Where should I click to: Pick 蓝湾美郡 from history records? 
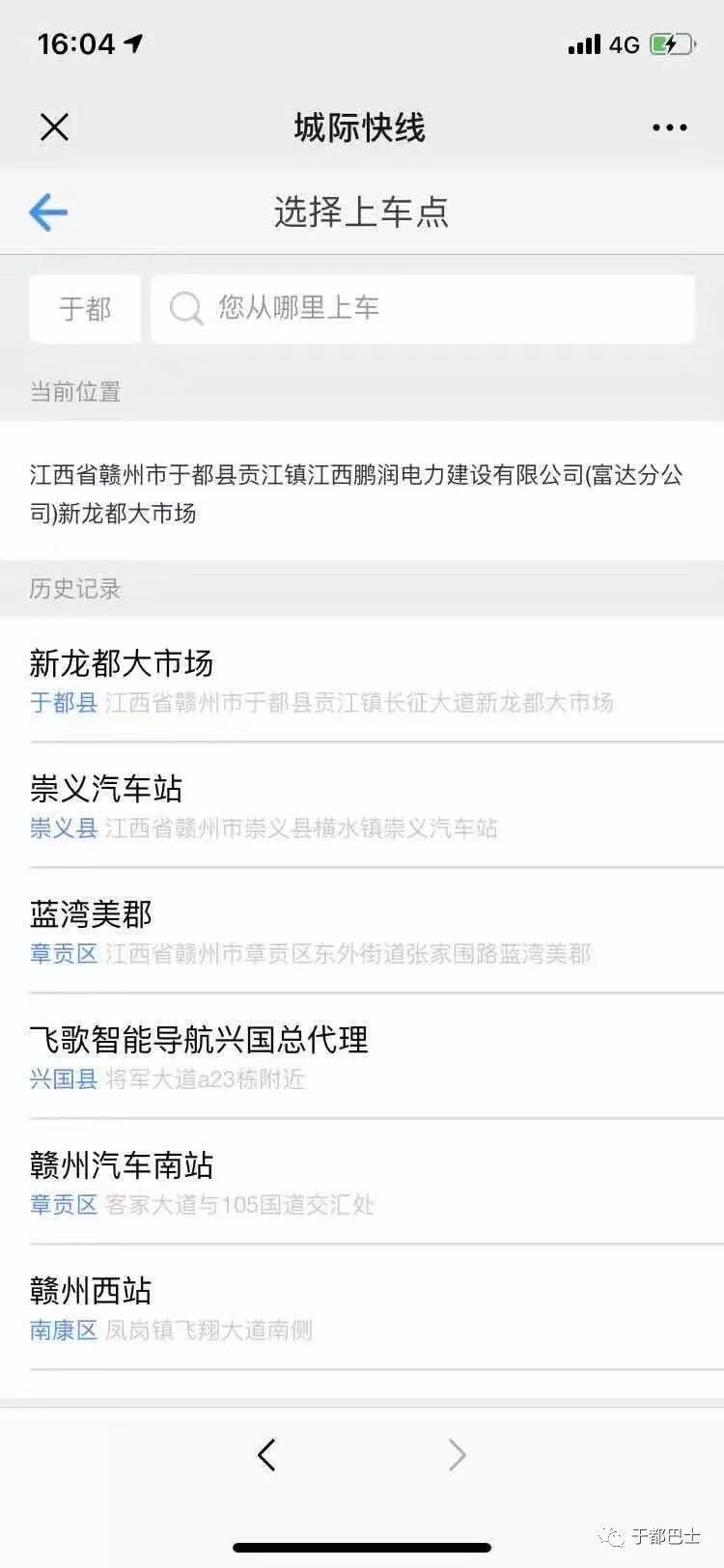point(362,931)
